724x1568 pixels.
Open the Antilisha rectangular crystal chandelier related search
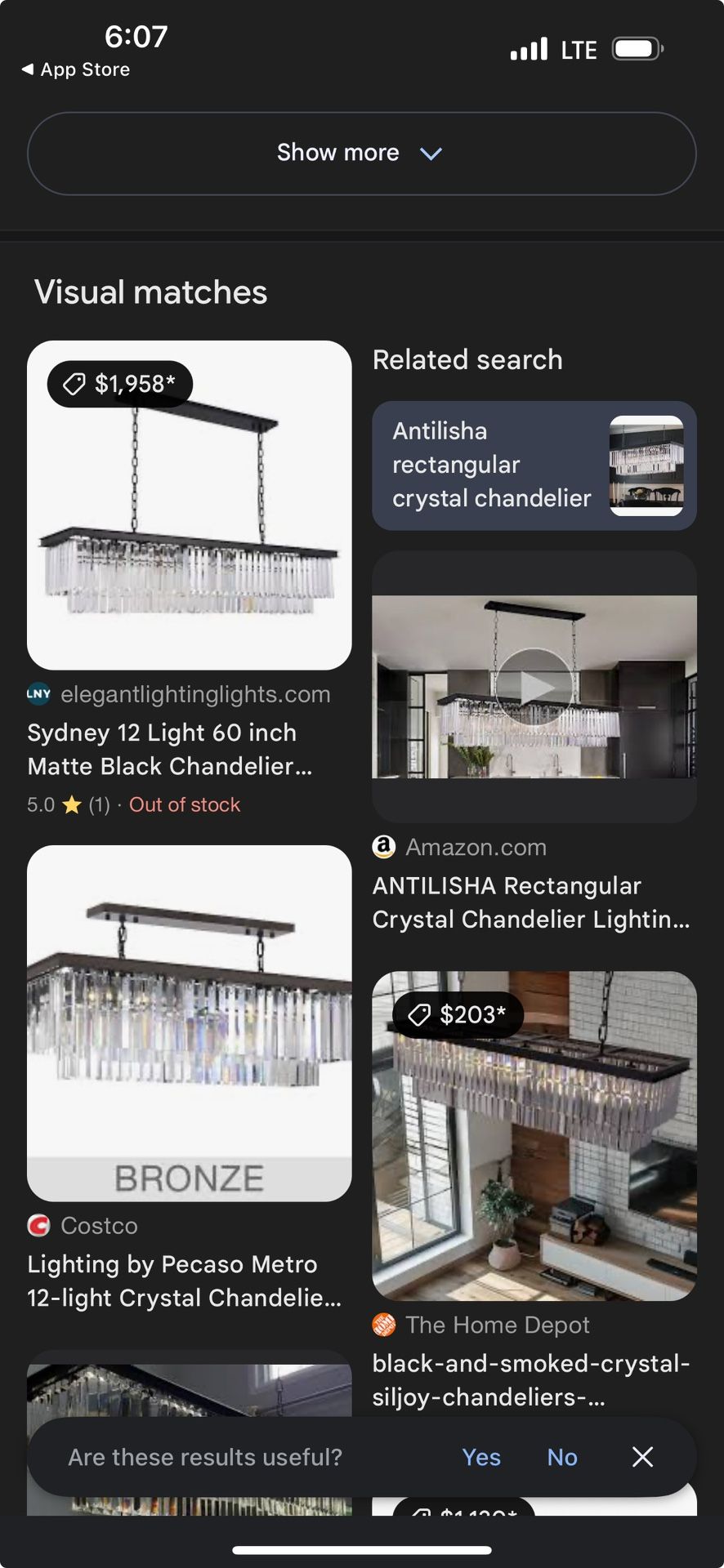click(x=534, y=465)
